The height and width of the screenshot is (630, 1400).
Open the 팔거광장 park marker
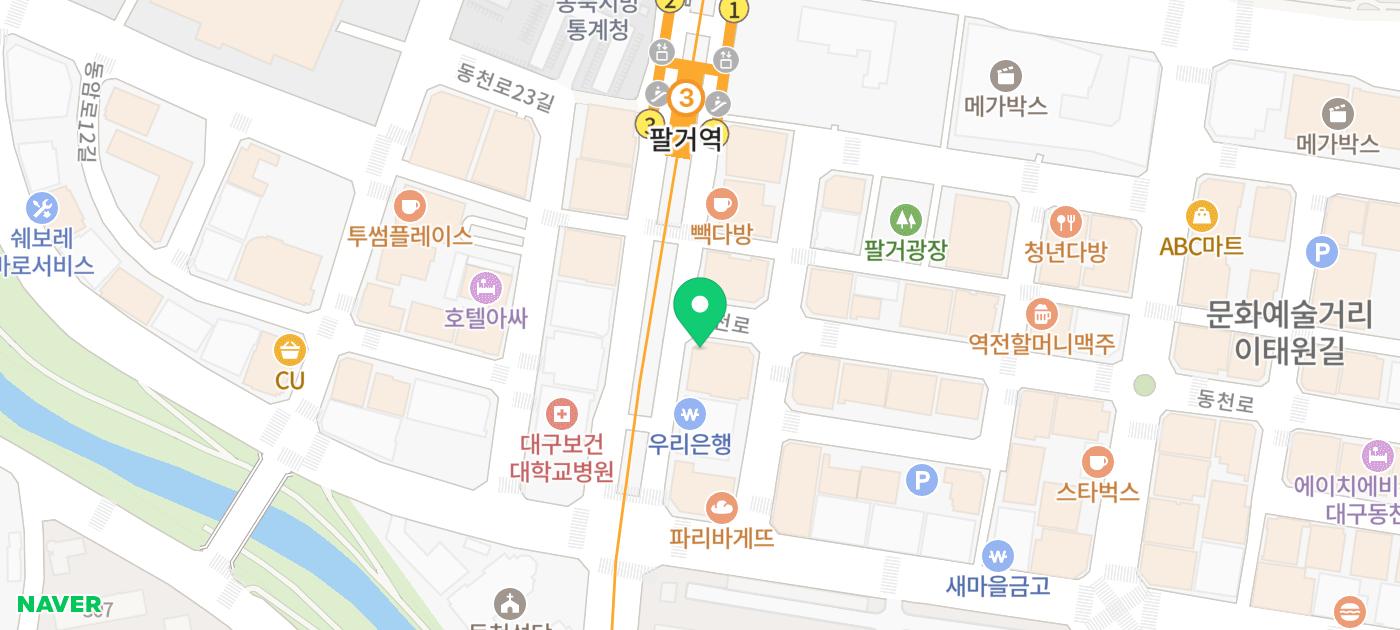pyautogui.click(x=906, y=219)
